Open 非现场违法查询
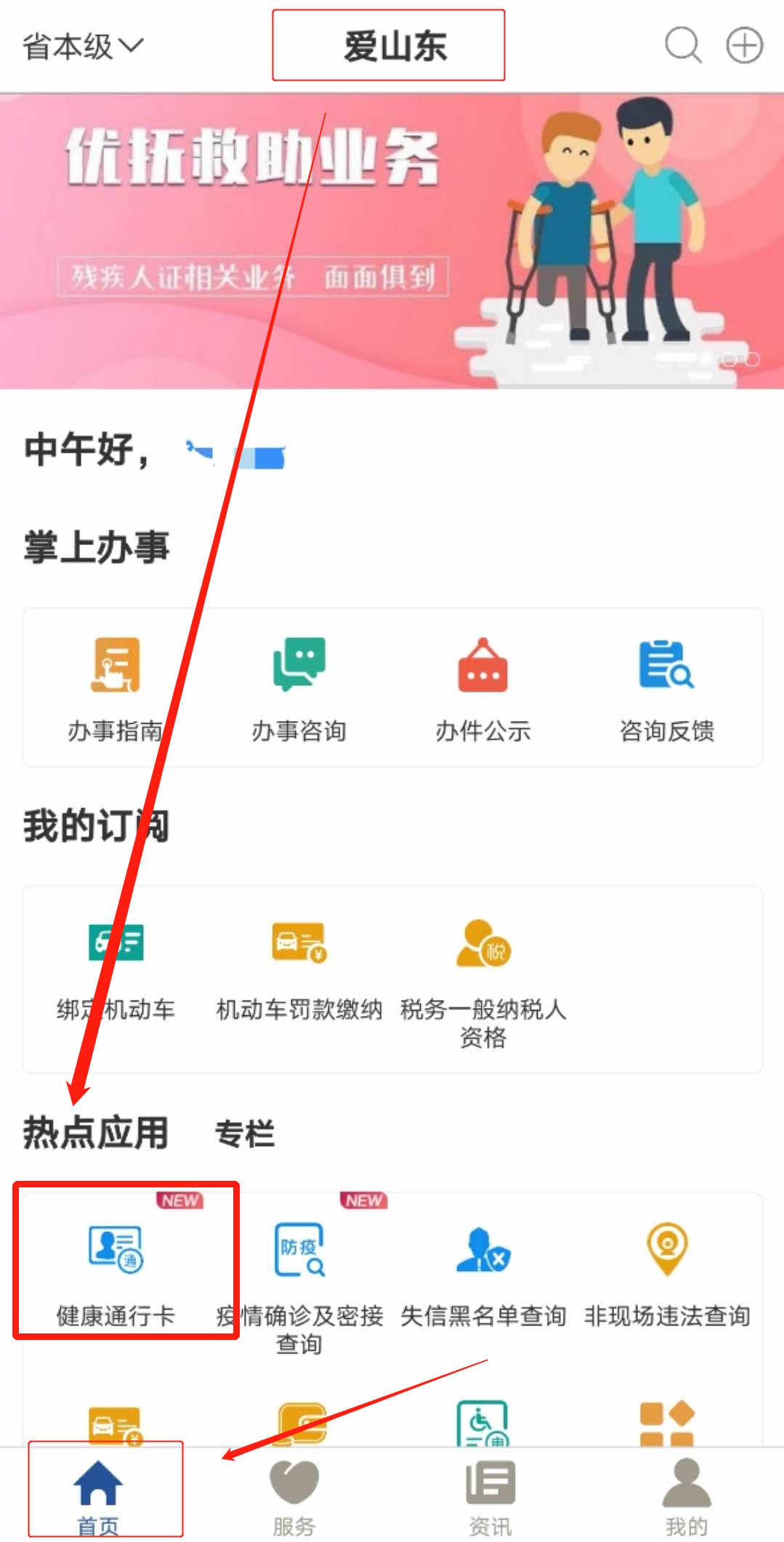This screenshot has height=1542, width=784. coord(666,1273)
